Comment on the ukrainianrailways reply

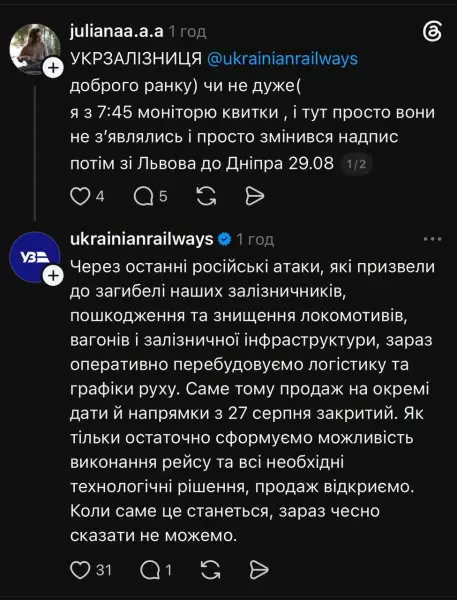click(150, 570)
